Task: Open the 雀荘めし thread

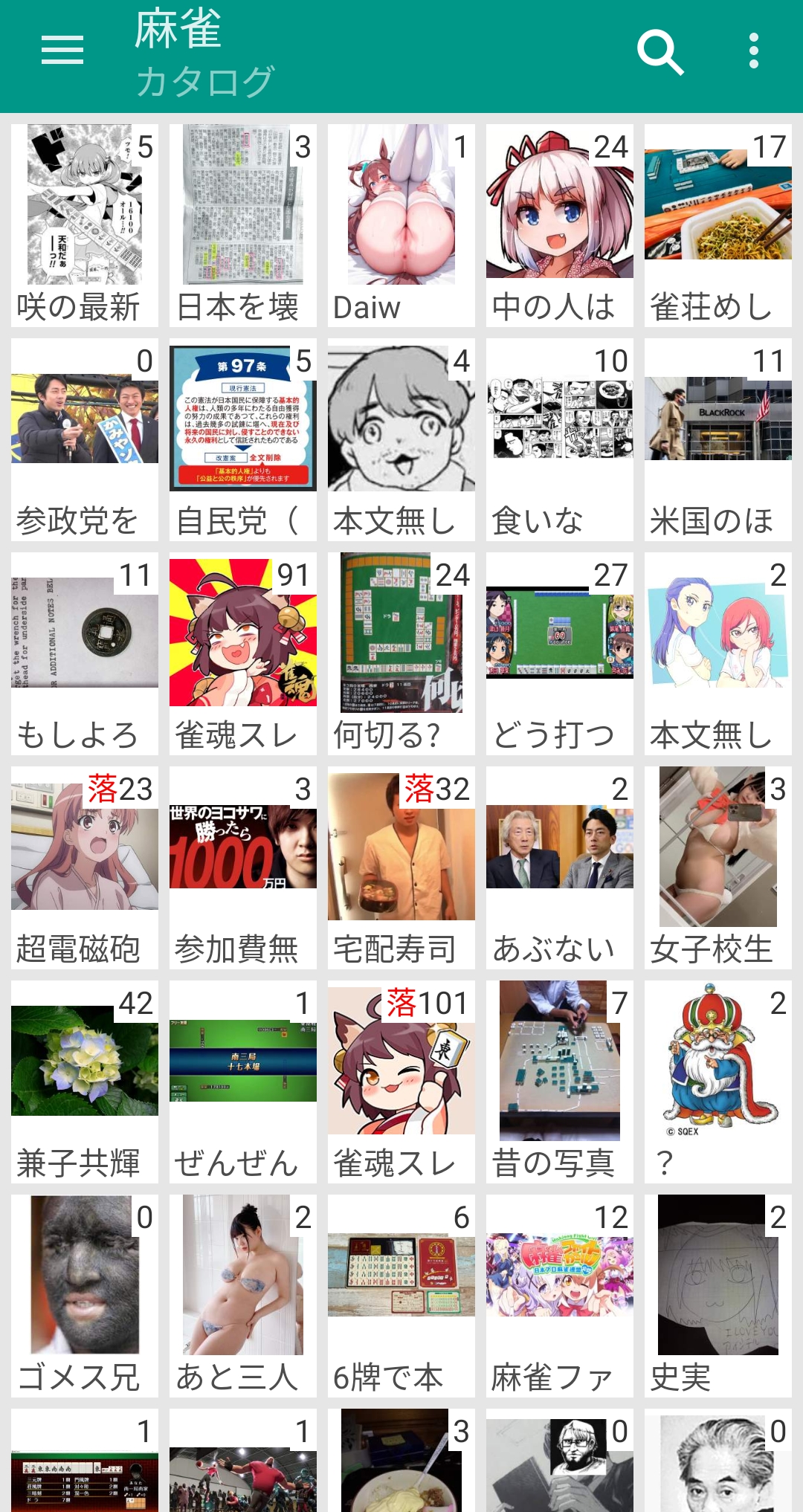Action: click(717, 224)
